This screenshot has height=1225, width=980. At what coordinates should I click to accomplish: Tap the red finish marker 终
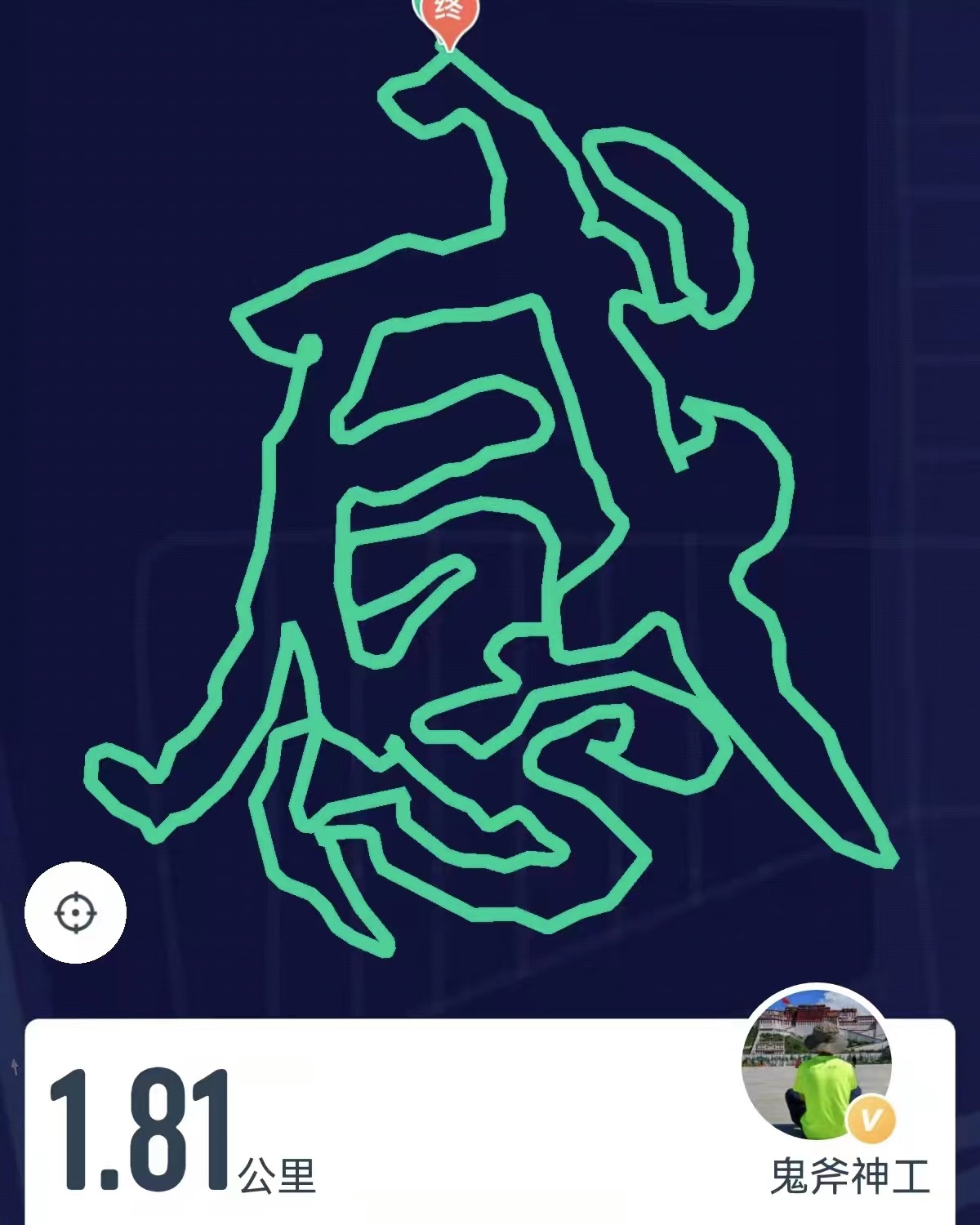448,18
